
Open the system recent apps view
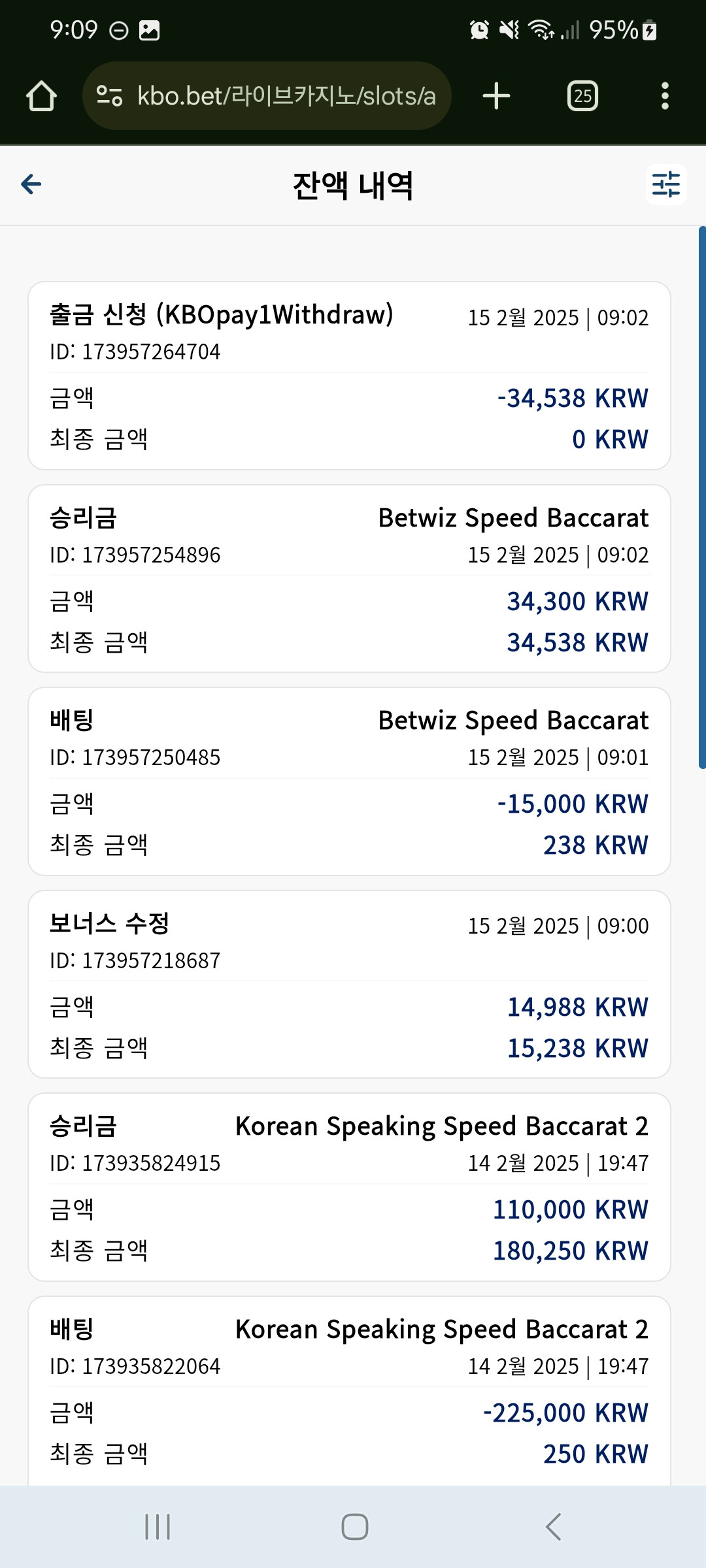click(x=158, y=1527)
